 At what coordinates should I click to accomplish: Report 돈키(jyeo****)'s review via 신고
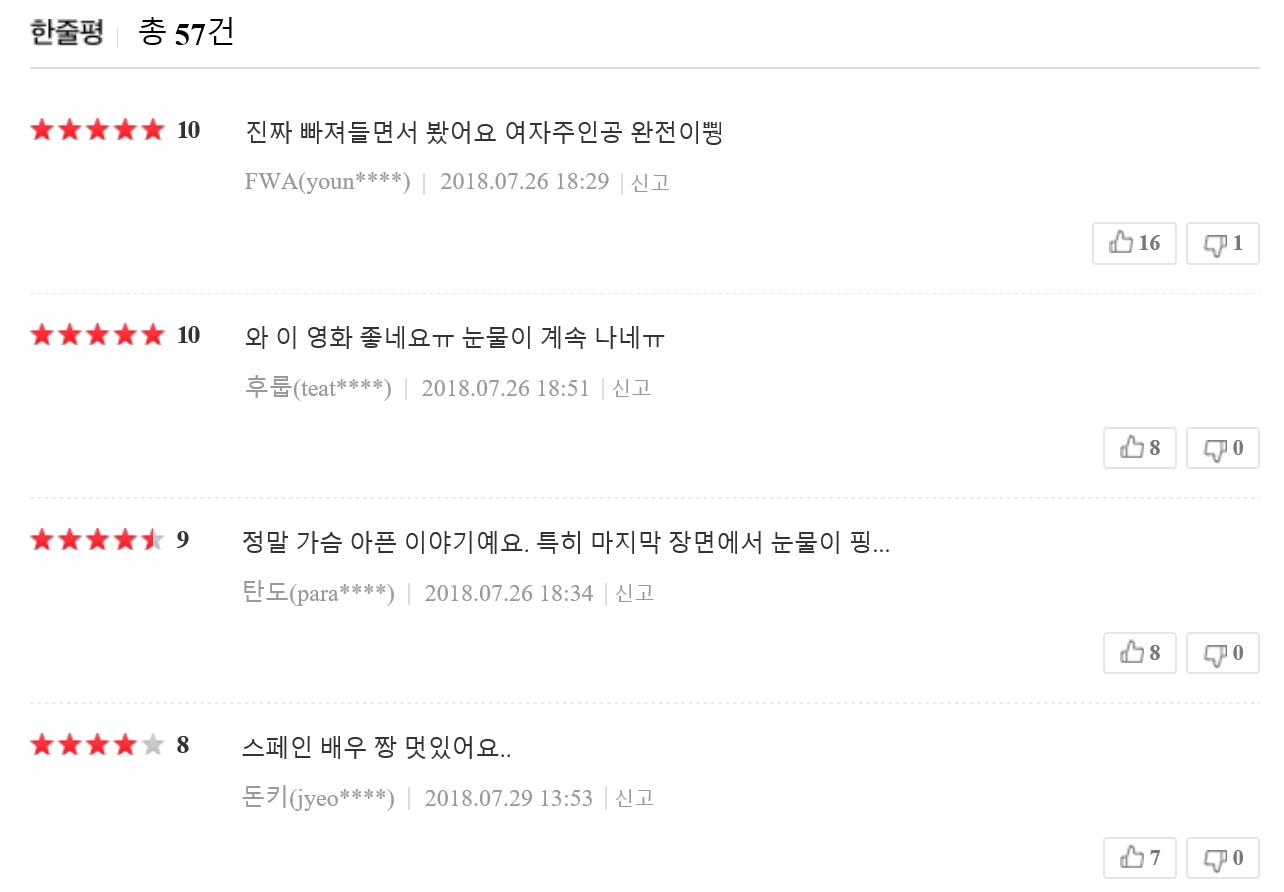(635, 798)
